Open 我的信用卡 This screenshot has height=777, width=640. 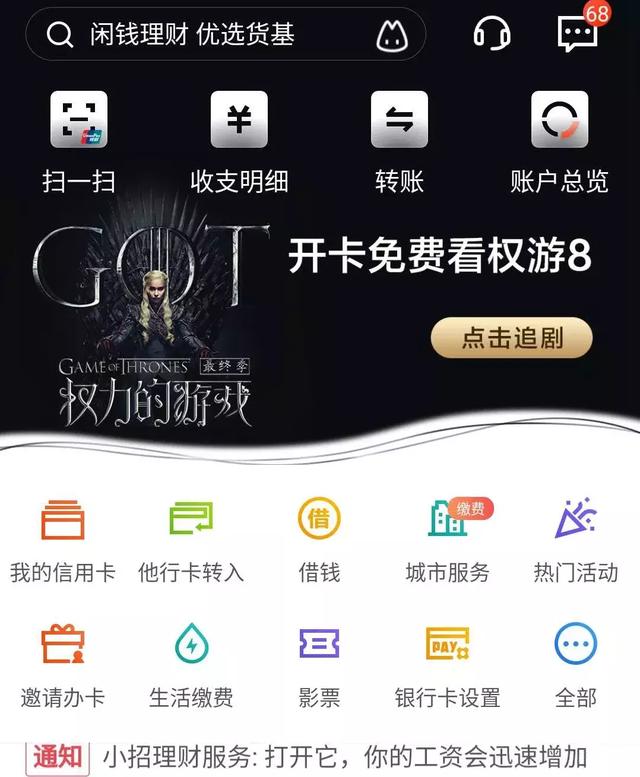coord(63,540)
